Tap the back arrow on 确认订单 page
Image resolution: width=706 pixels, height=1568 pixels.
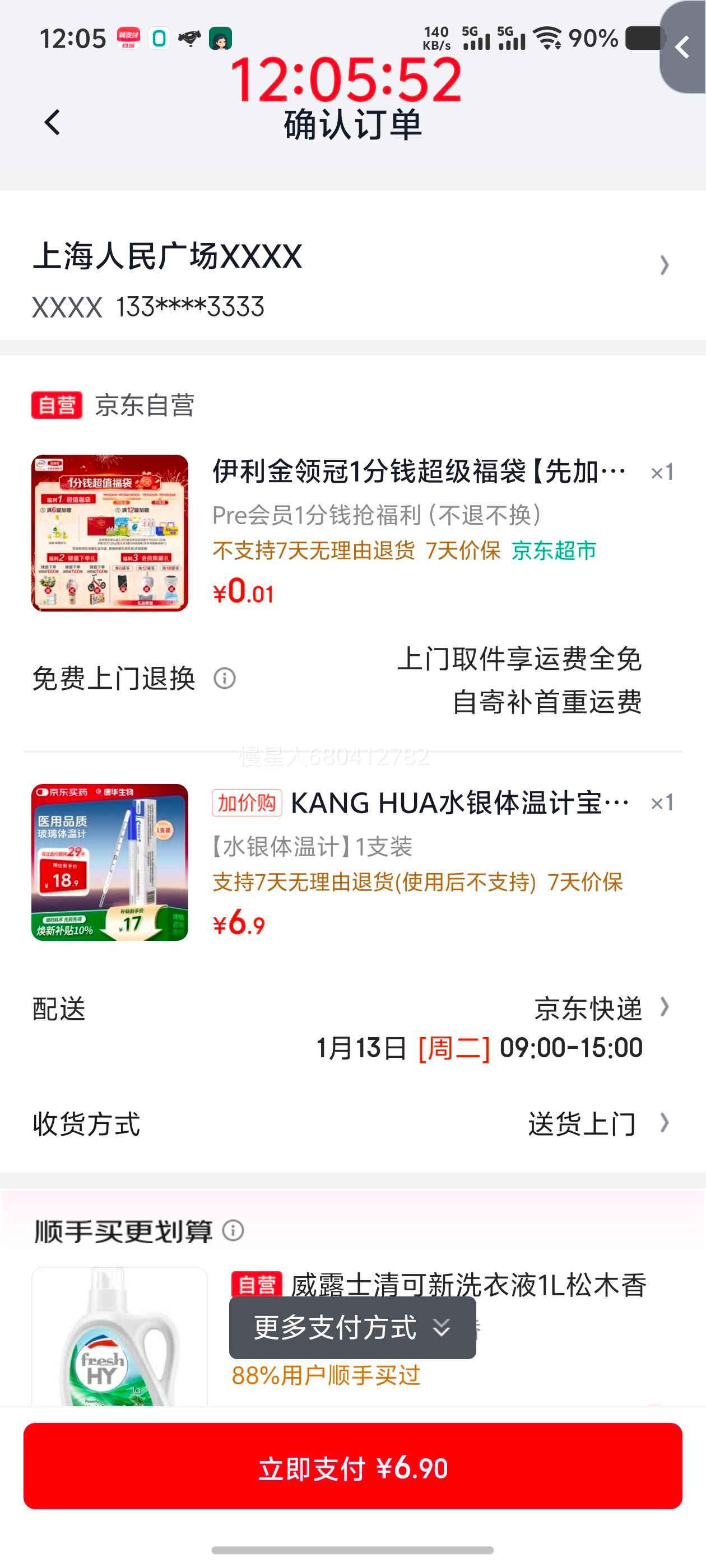coord(51,122)
